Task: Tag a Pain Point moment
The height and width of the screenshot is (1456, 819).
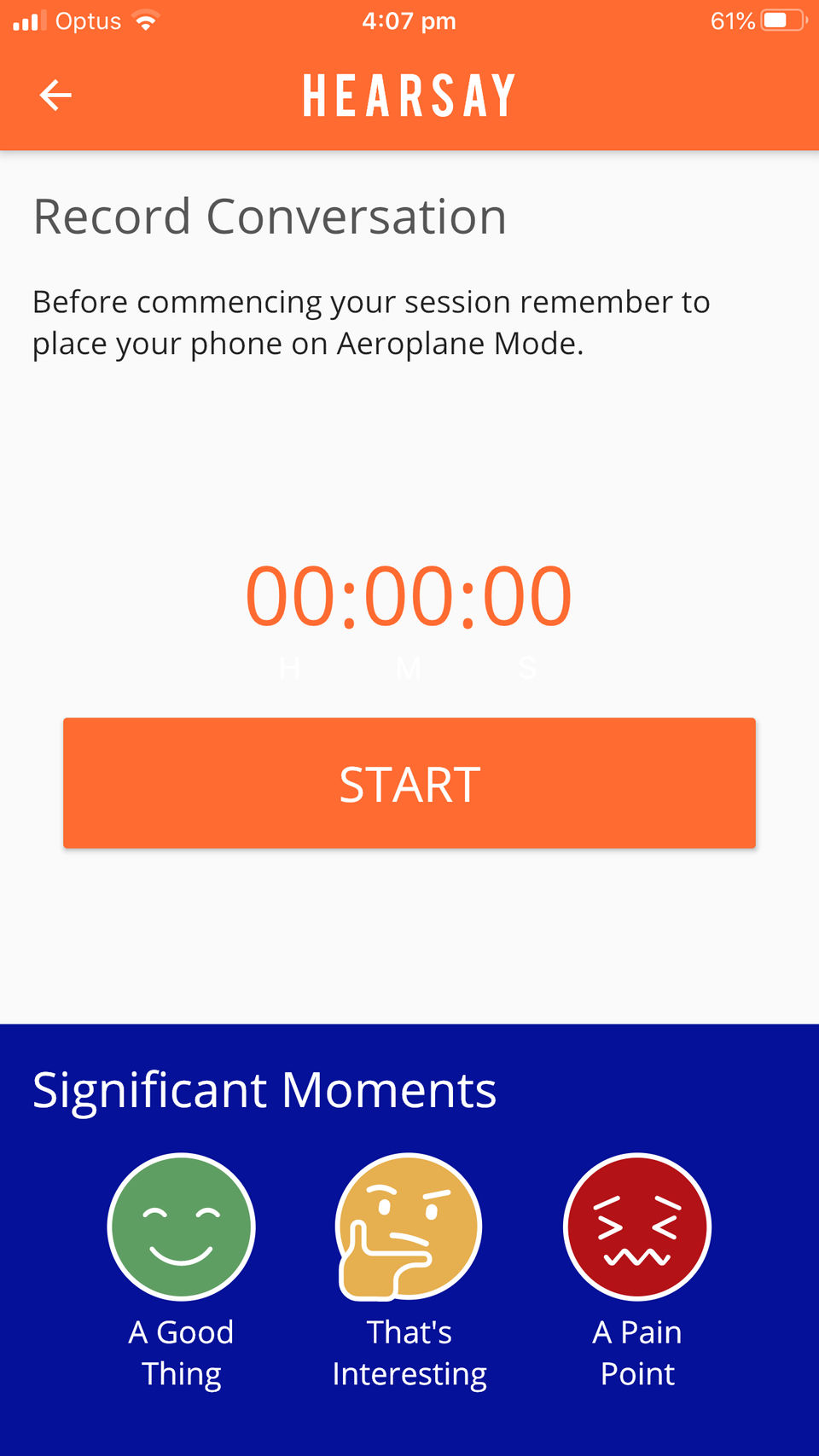Action: point(637,1227)
